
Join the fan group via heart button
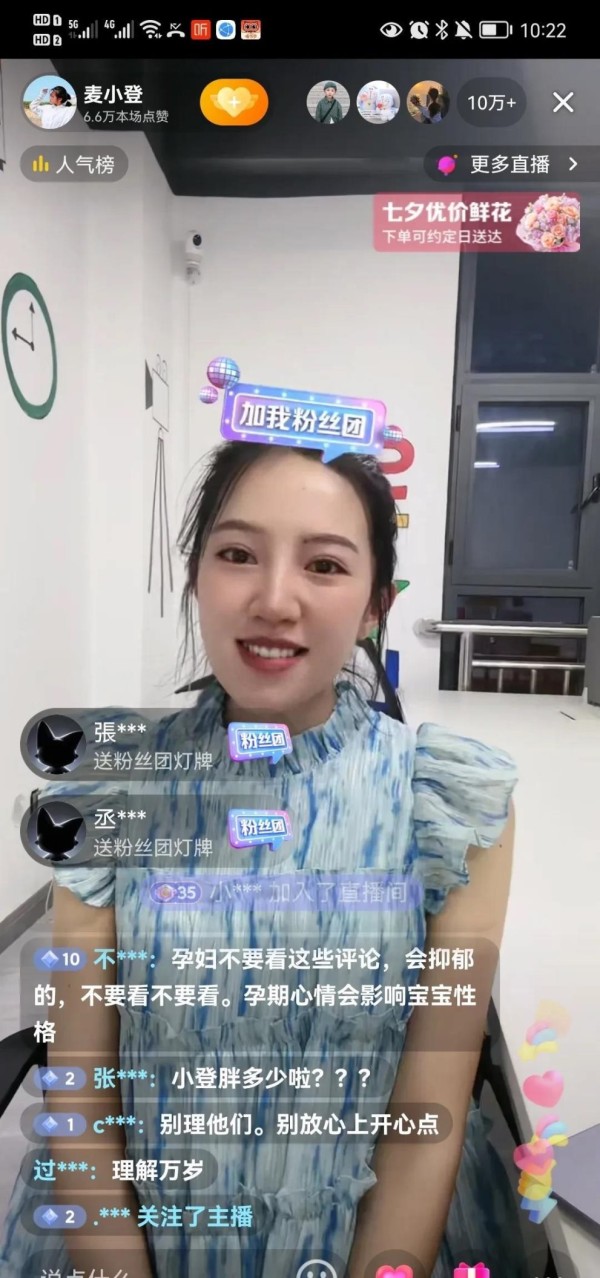click(x=234, y=102)
